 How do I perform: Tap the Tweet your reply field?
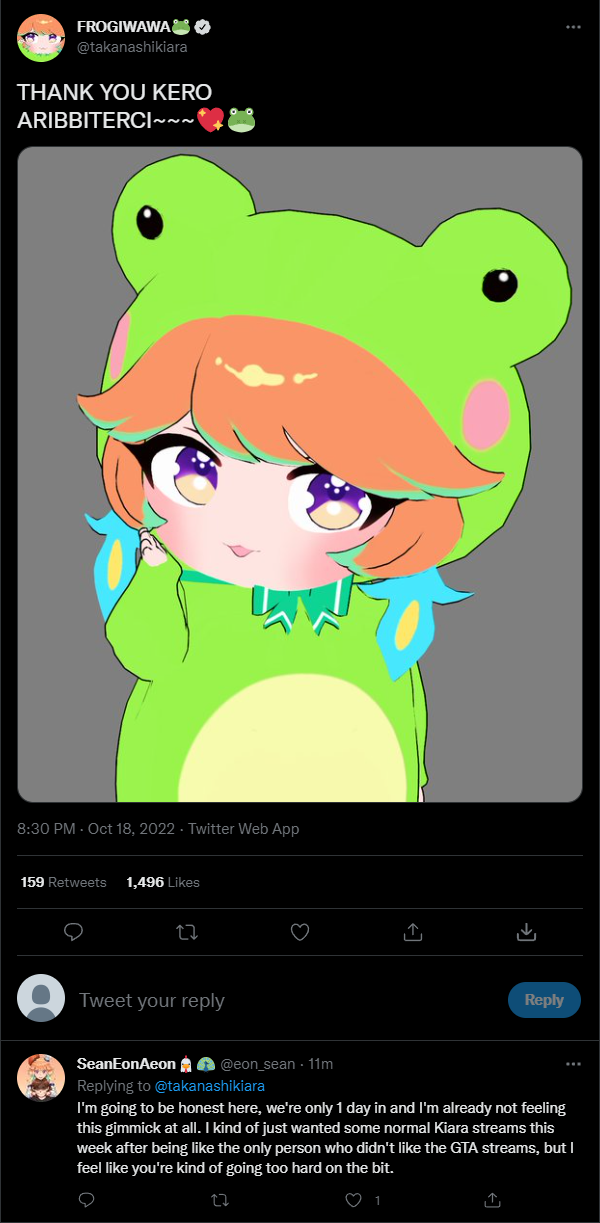point(280,1000)
